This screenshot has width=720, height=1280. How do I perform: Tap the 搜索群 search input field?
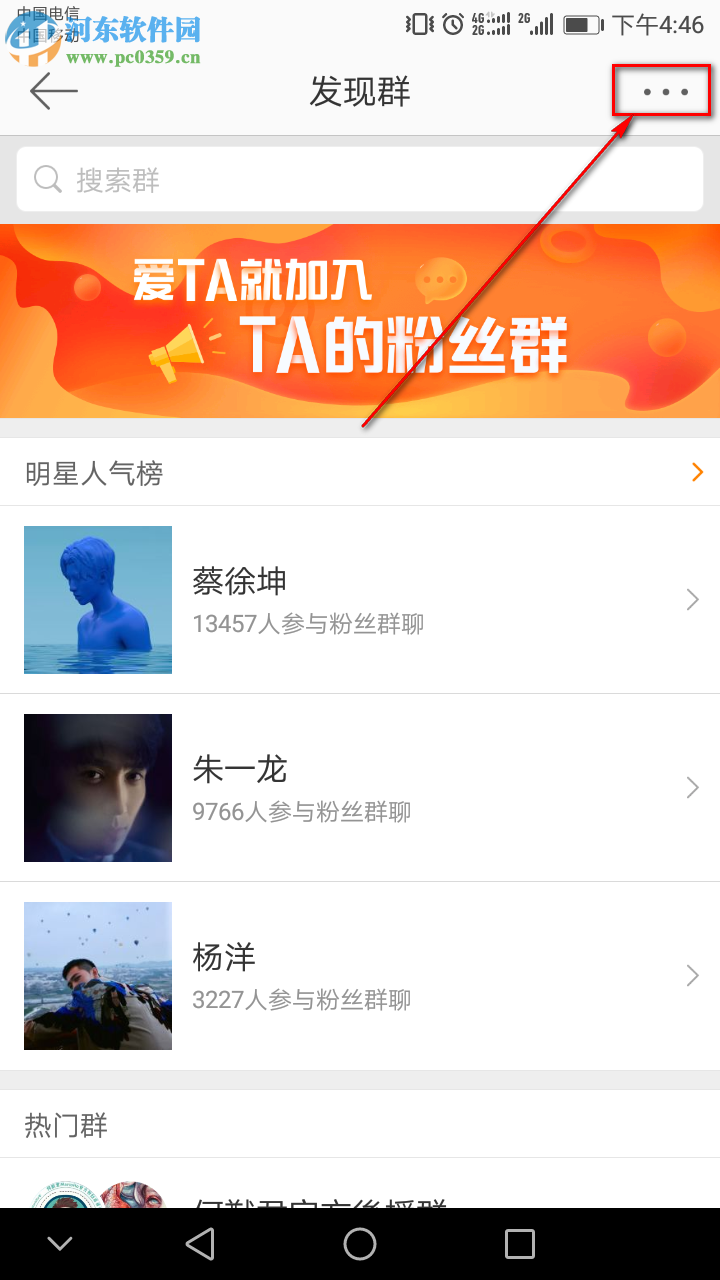[360, 178]
